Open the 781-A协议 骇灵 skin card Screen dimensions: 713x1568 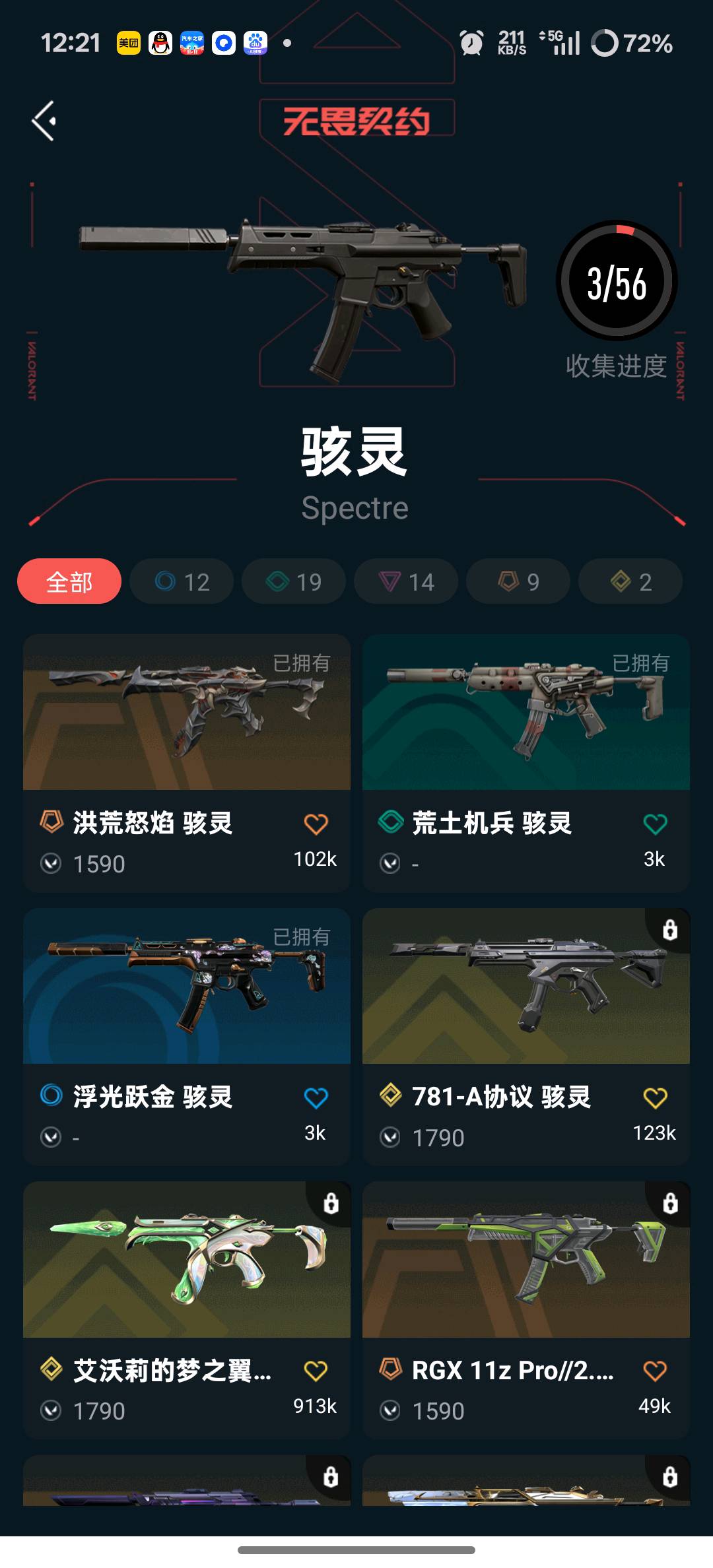[x=526, y=1037]
